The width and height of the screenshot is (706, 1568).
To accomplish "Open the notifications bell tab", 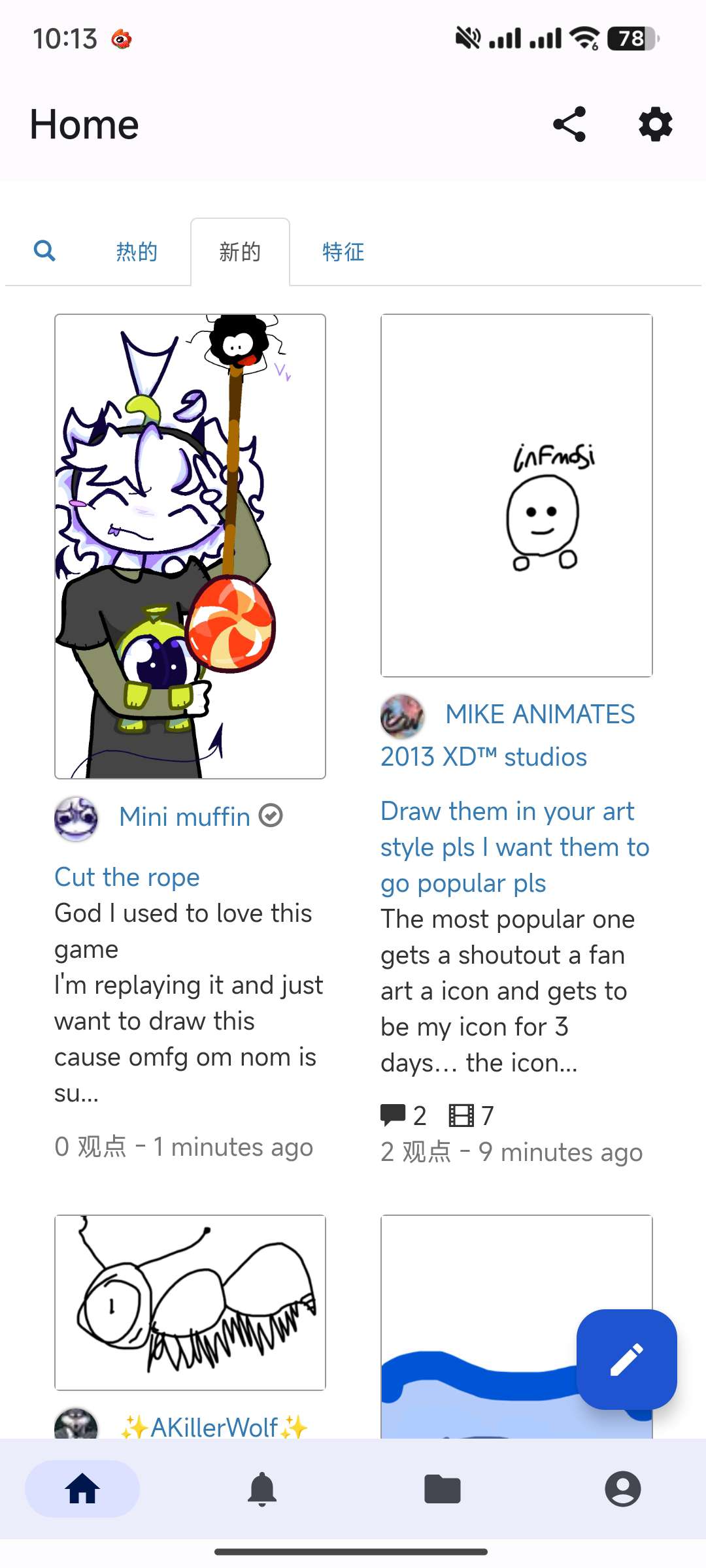I will (x=262, y=1489).
